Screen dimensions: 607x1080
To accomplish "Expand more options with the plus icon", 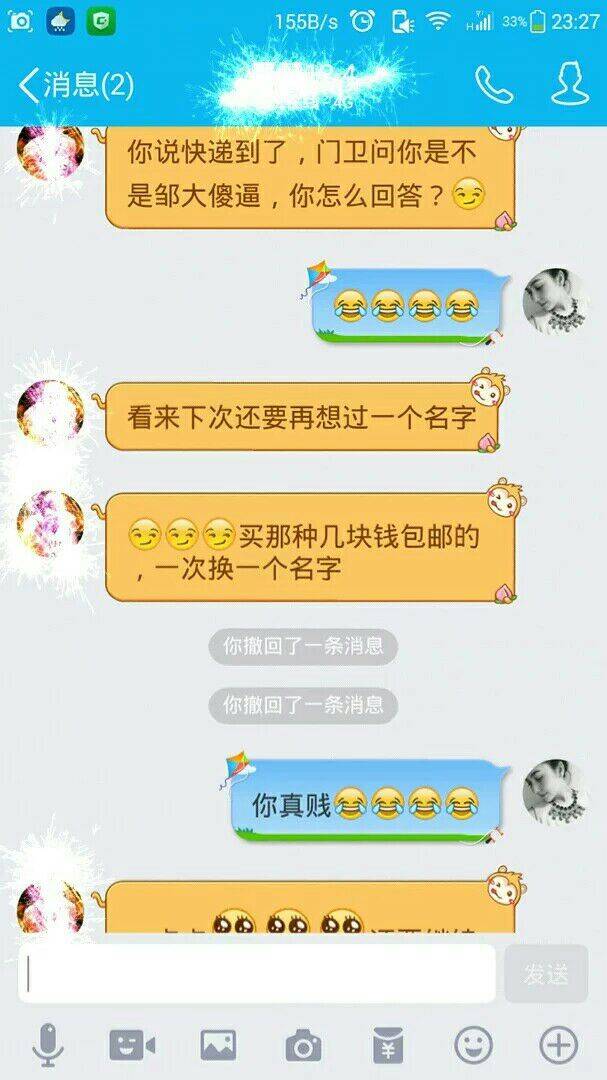I will coord(558,1046).
